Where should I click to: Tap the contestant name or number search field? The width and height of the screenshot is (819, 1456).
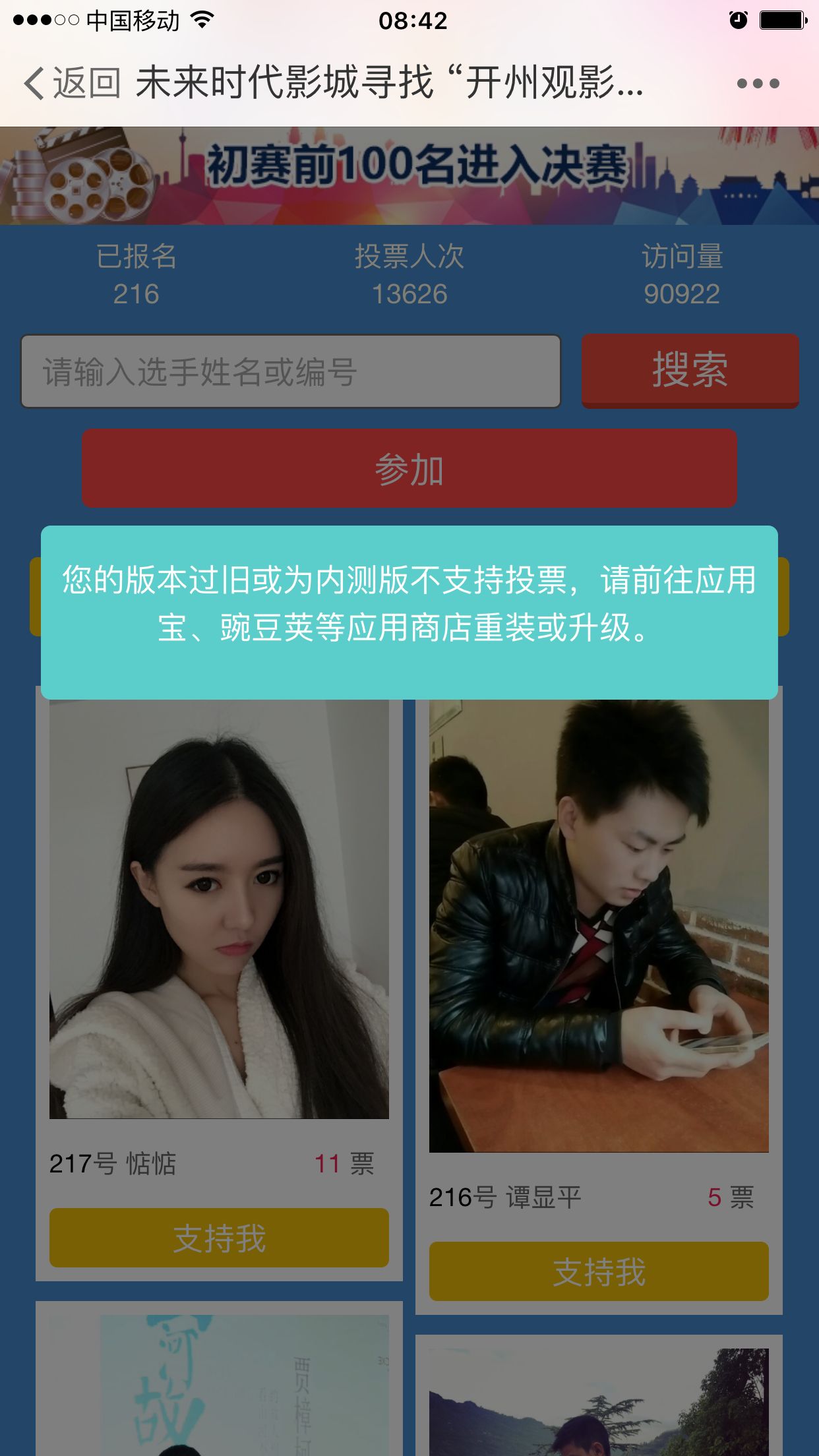291,371
